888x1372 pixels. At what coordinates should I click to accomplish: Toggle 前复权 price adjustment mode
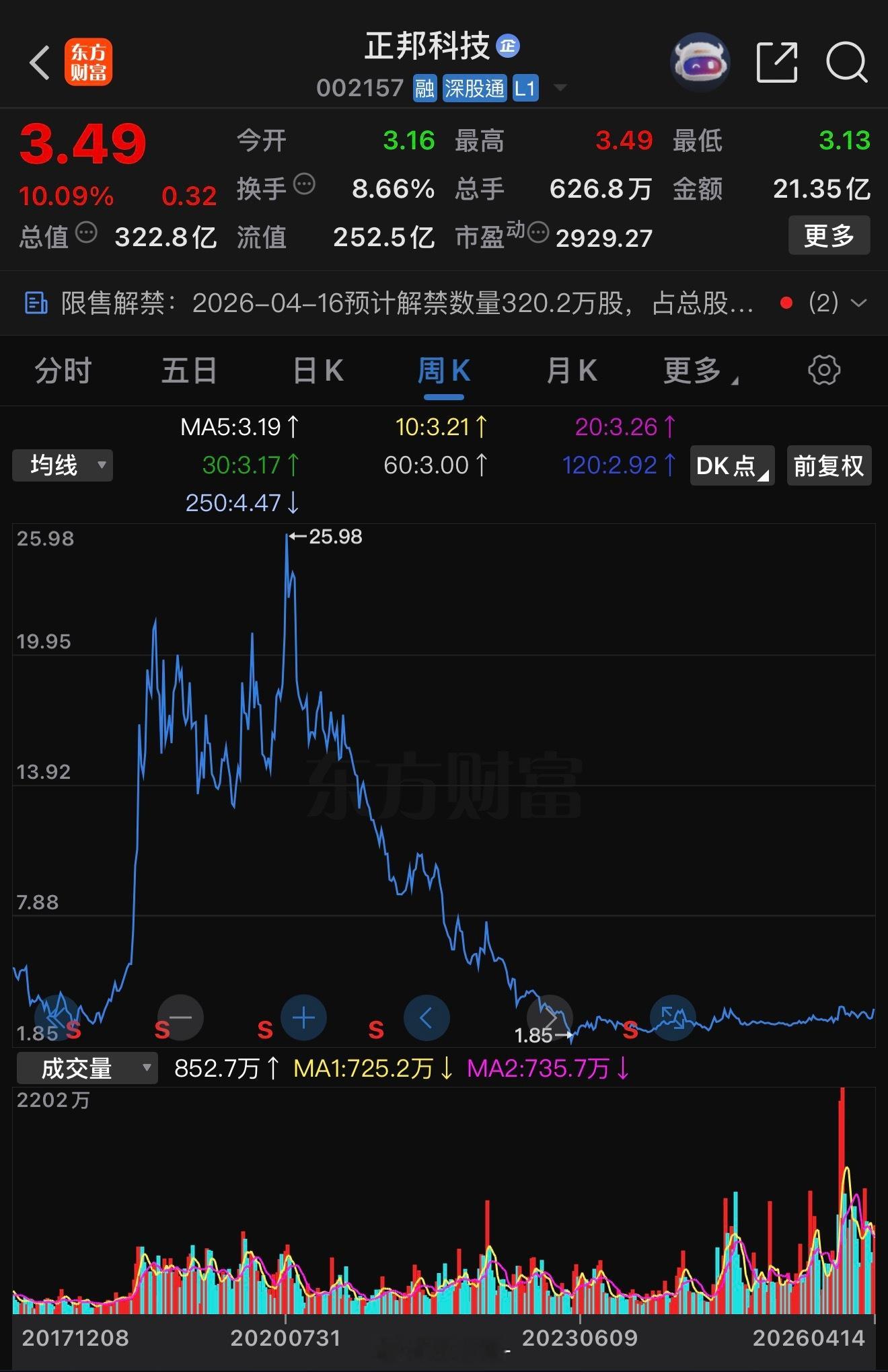coord(829,465)
